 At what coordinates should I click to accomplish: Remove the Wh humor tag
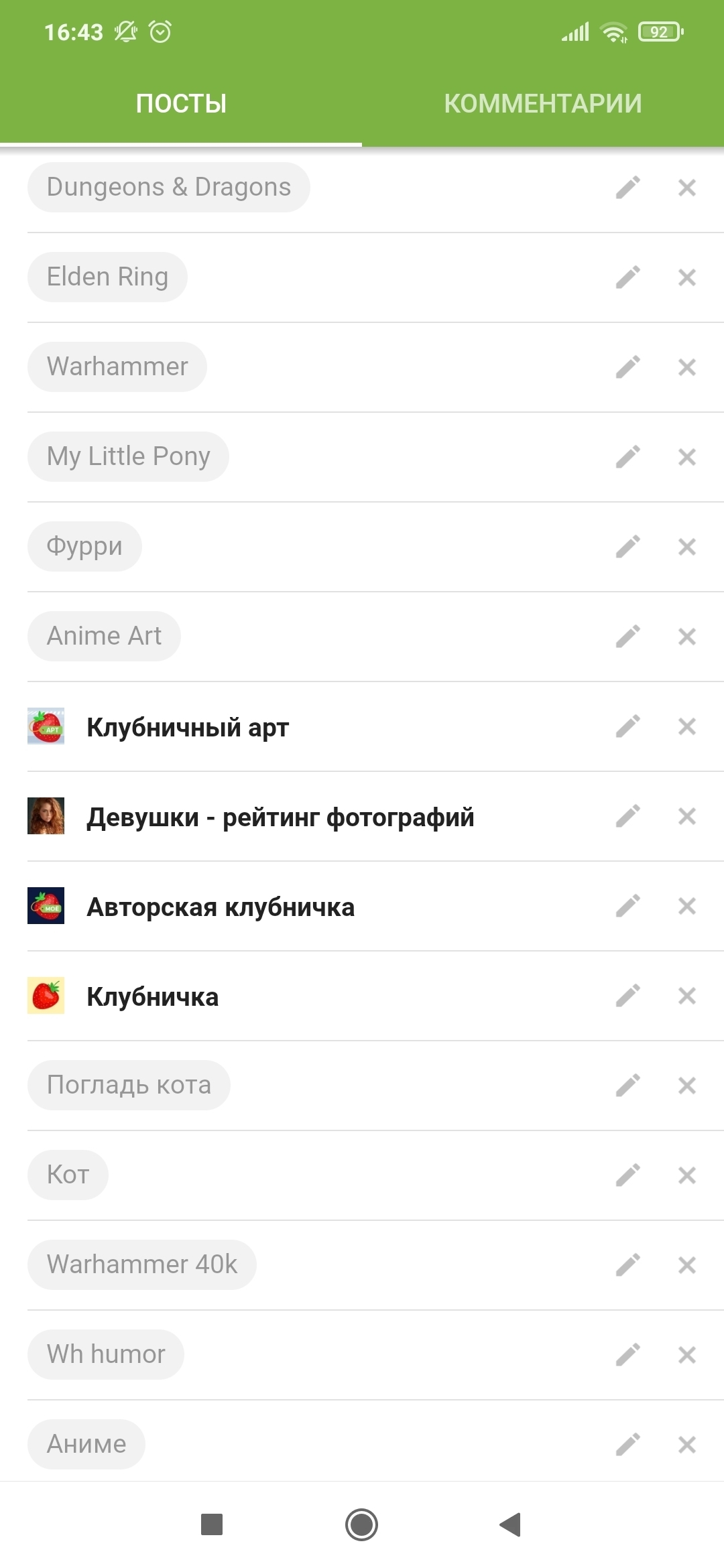point(687,1355)
